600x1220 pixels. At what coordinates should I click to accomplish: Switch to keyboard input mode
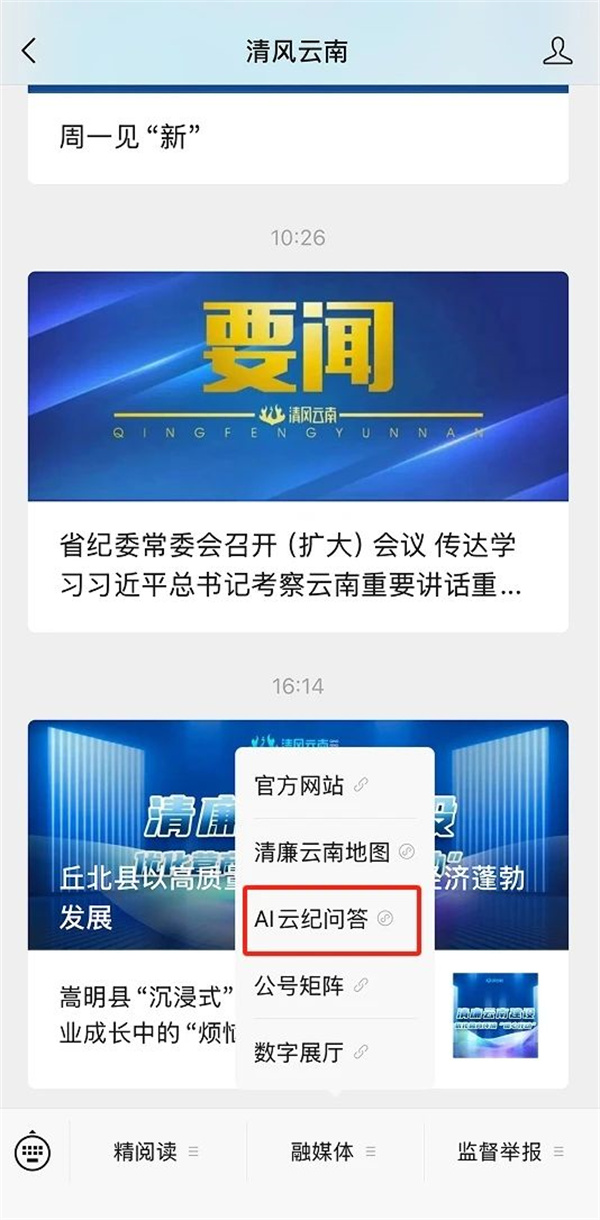click(33, 1152)
